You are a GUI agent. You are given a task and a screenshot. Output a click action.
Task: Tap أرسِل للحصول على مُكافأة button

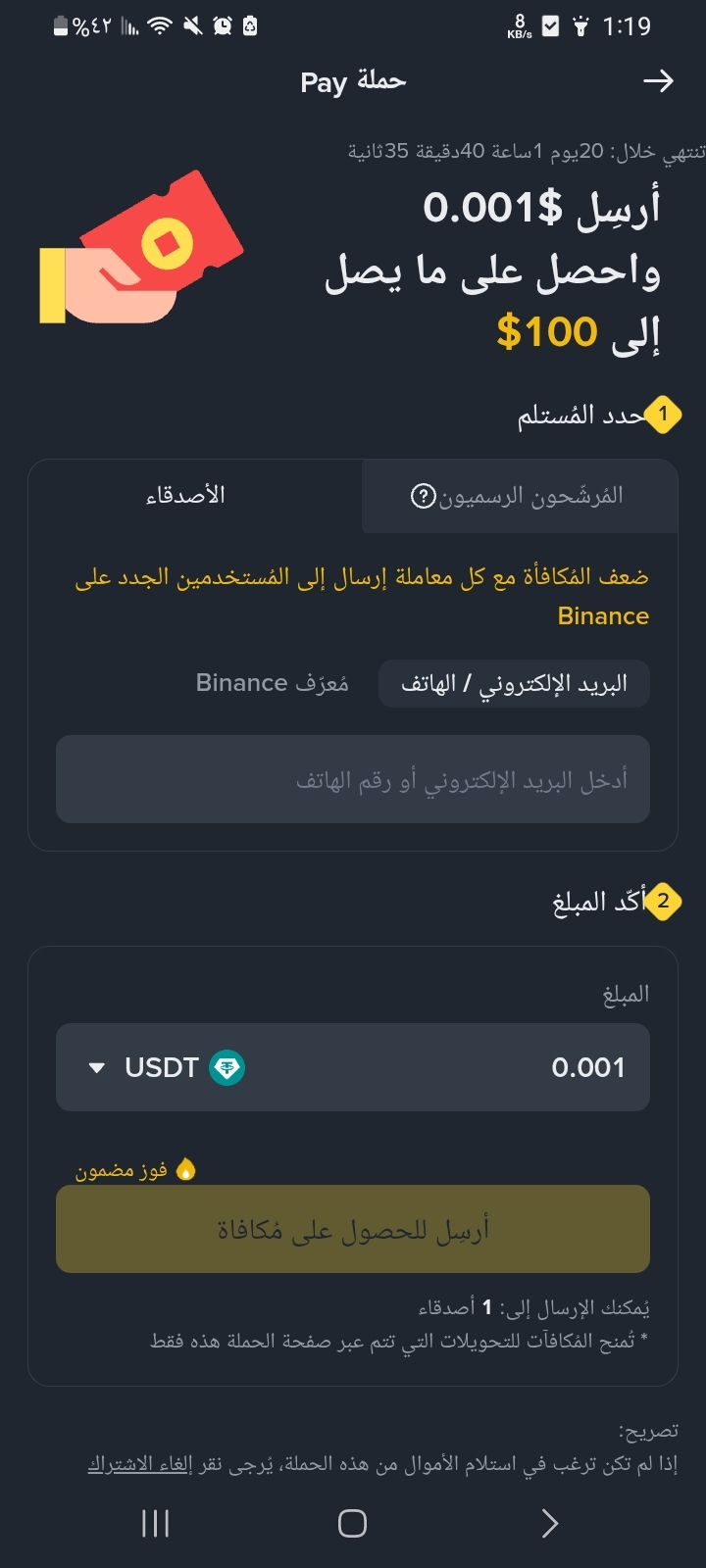tap(353, 1229)
